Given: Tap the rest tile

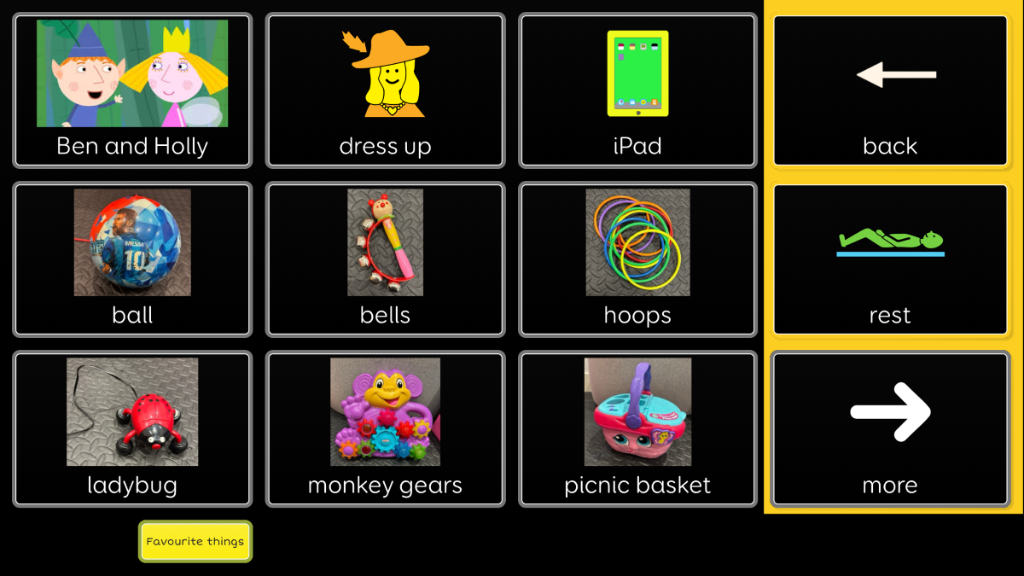Looking at the screenshot, I should coord(890,259).
